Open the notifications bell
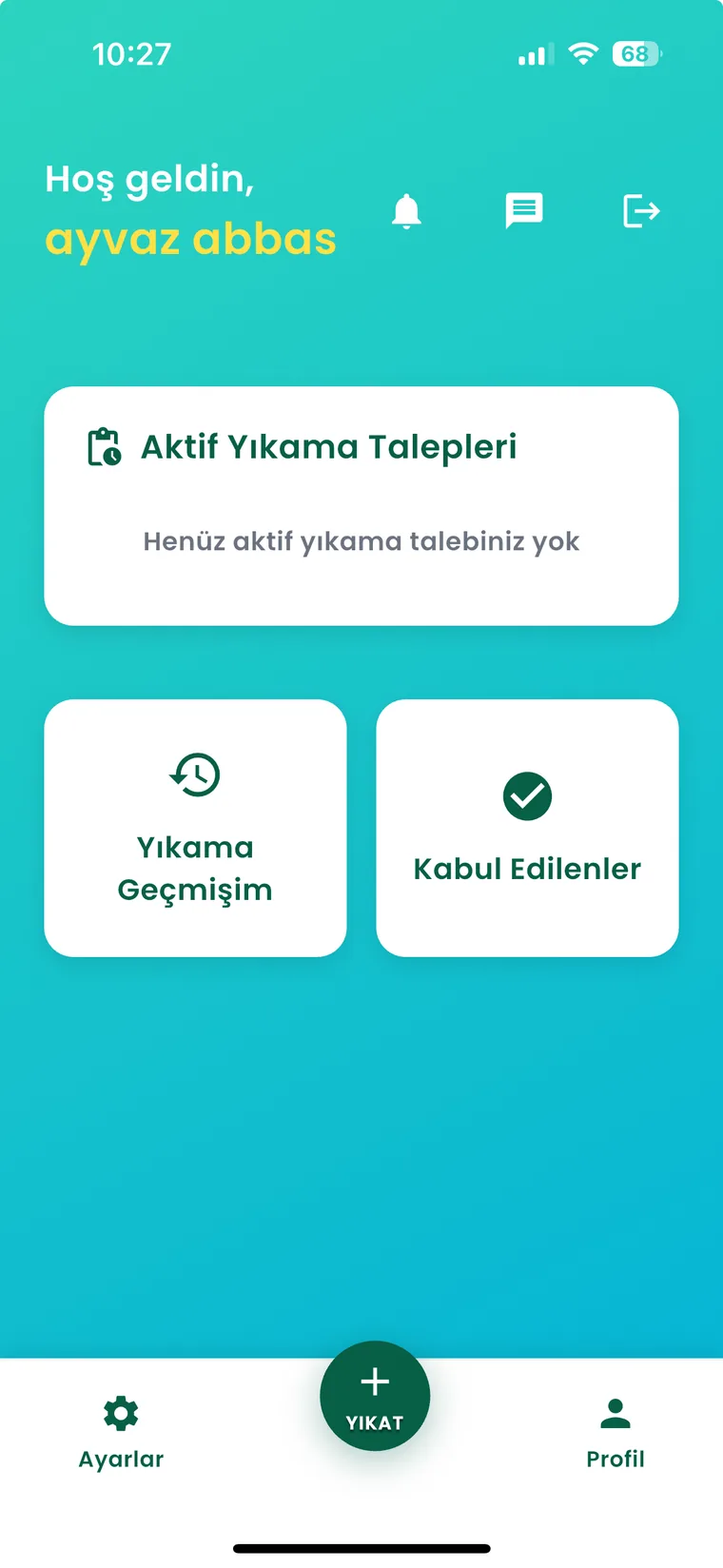723x1568 pixels. pyautogui.click(x=406, y=210)
